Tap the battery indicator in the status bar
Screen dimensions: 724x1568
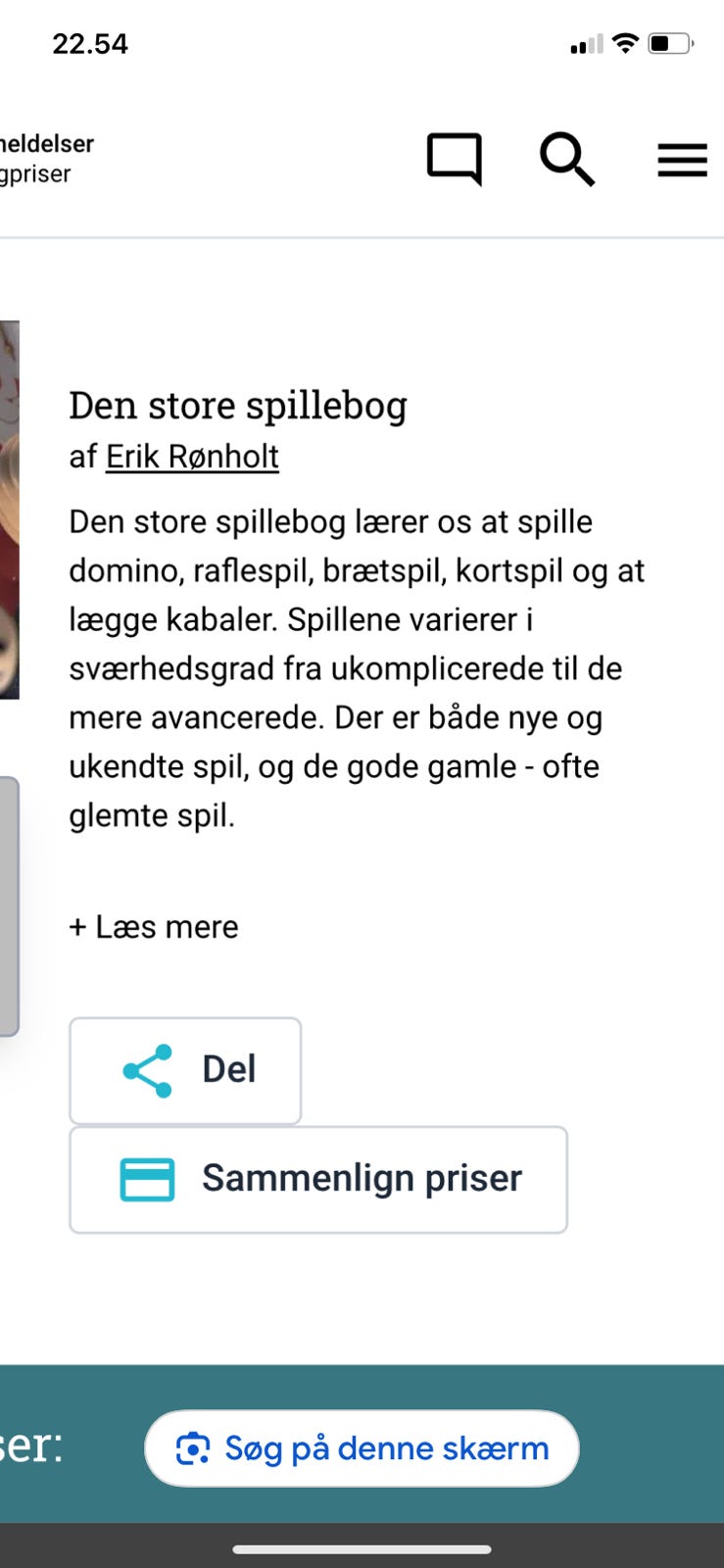(668, 43)
